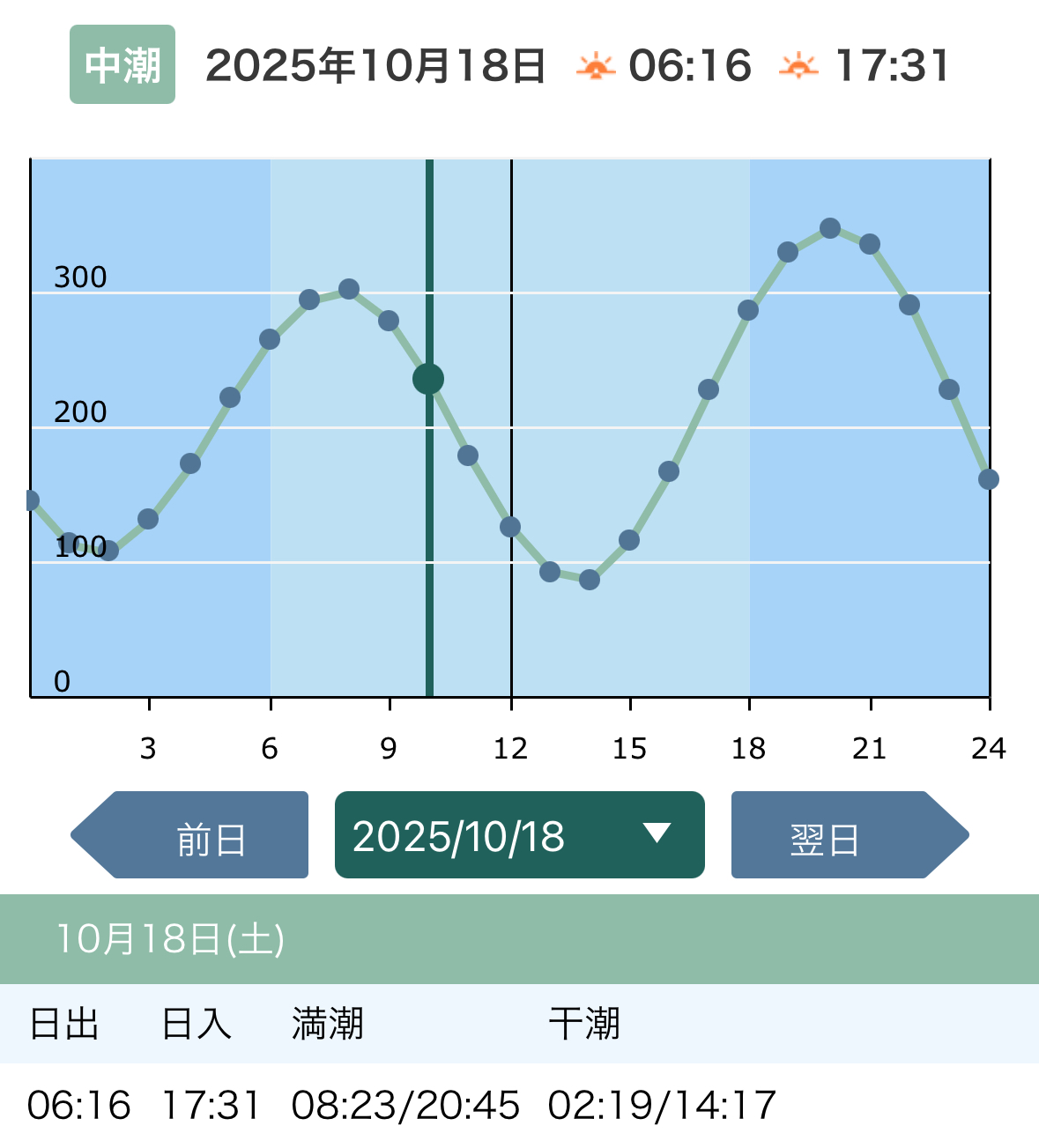1039x1148 pixels.
Task: Click the tide peak data point near hour 20
Action: tap(829, 228)
